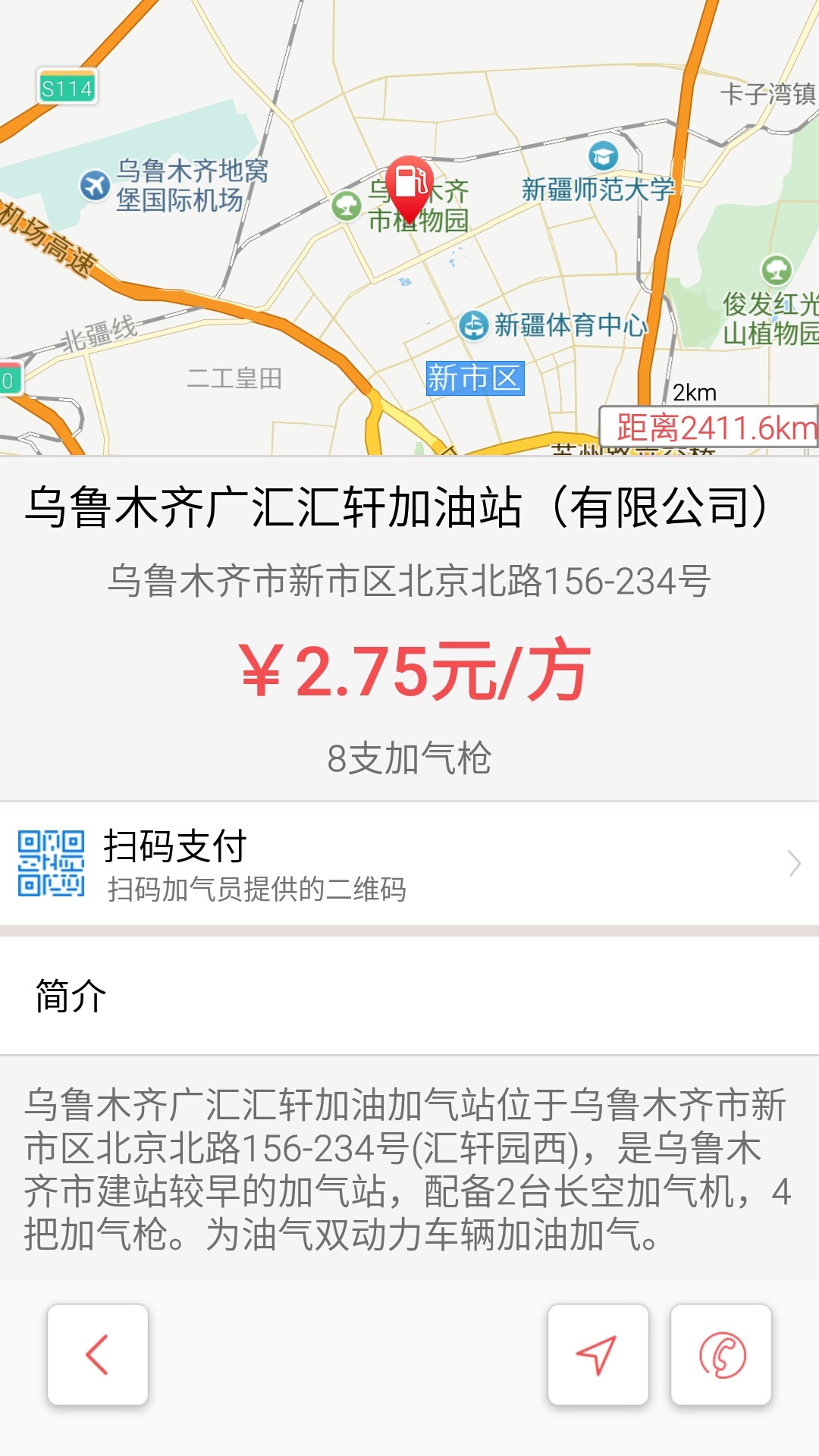
Task: Open the 扫码支付 scan-to-pay row
Action: pos(409,864)
